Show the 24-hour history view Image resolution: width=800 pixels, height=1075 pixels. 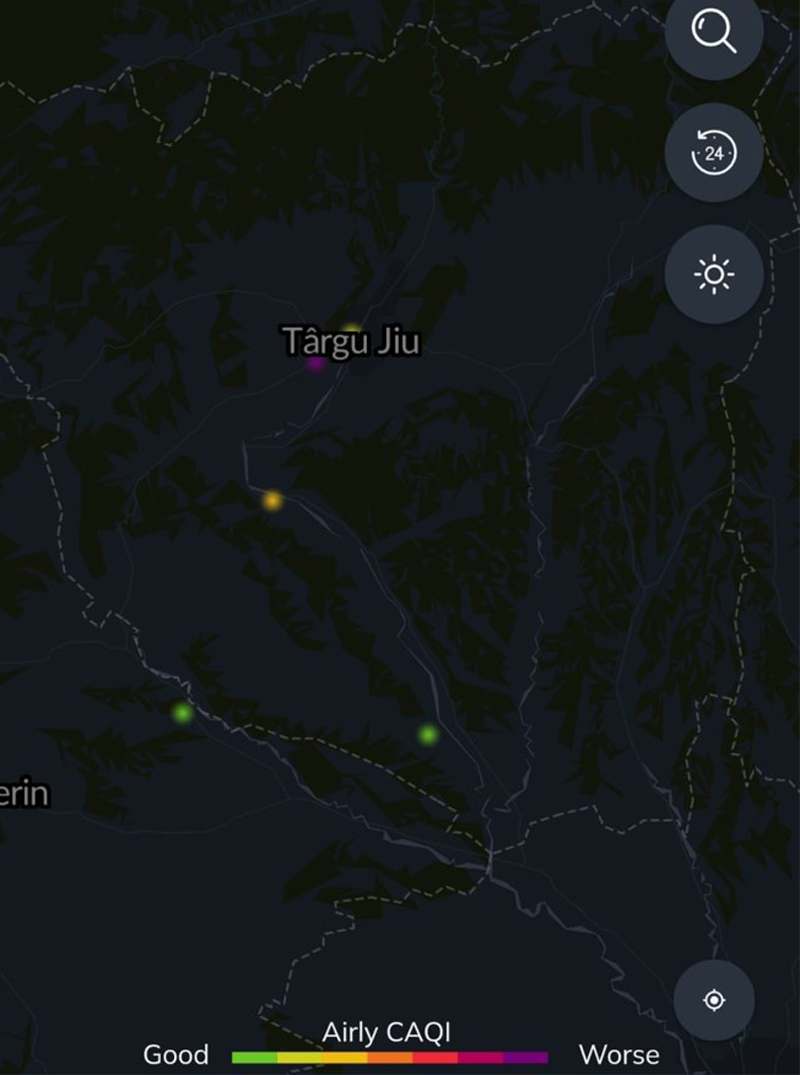click(x=714, y=153)
